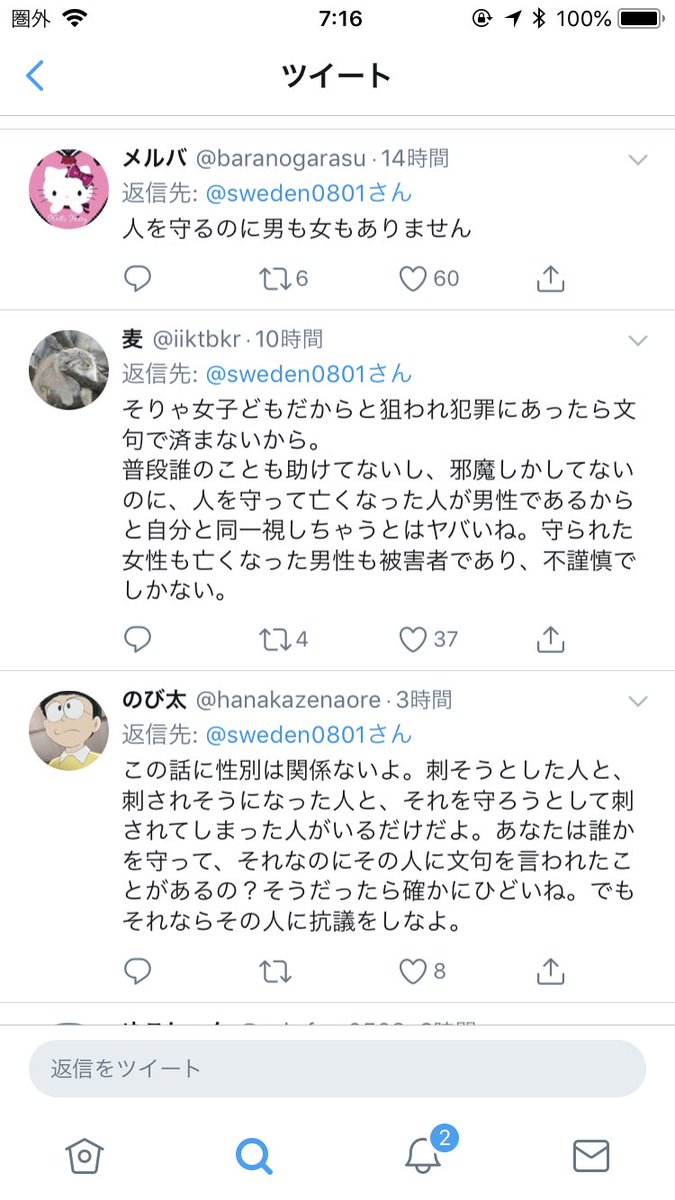
Task: Go back using the top-left arrow
Action: coord(35,76)
